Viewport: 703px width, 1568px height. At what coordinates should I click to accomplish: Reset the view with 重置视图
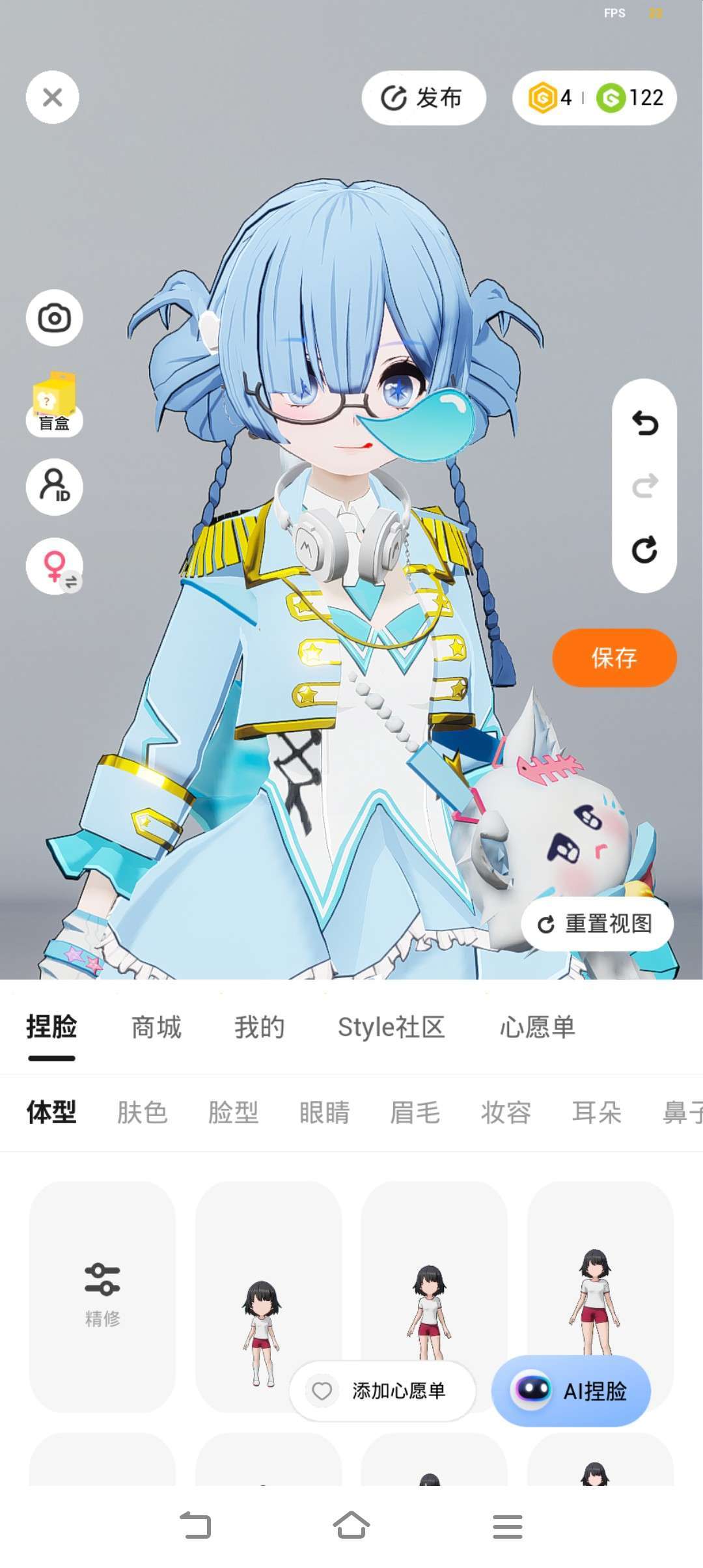597,923
